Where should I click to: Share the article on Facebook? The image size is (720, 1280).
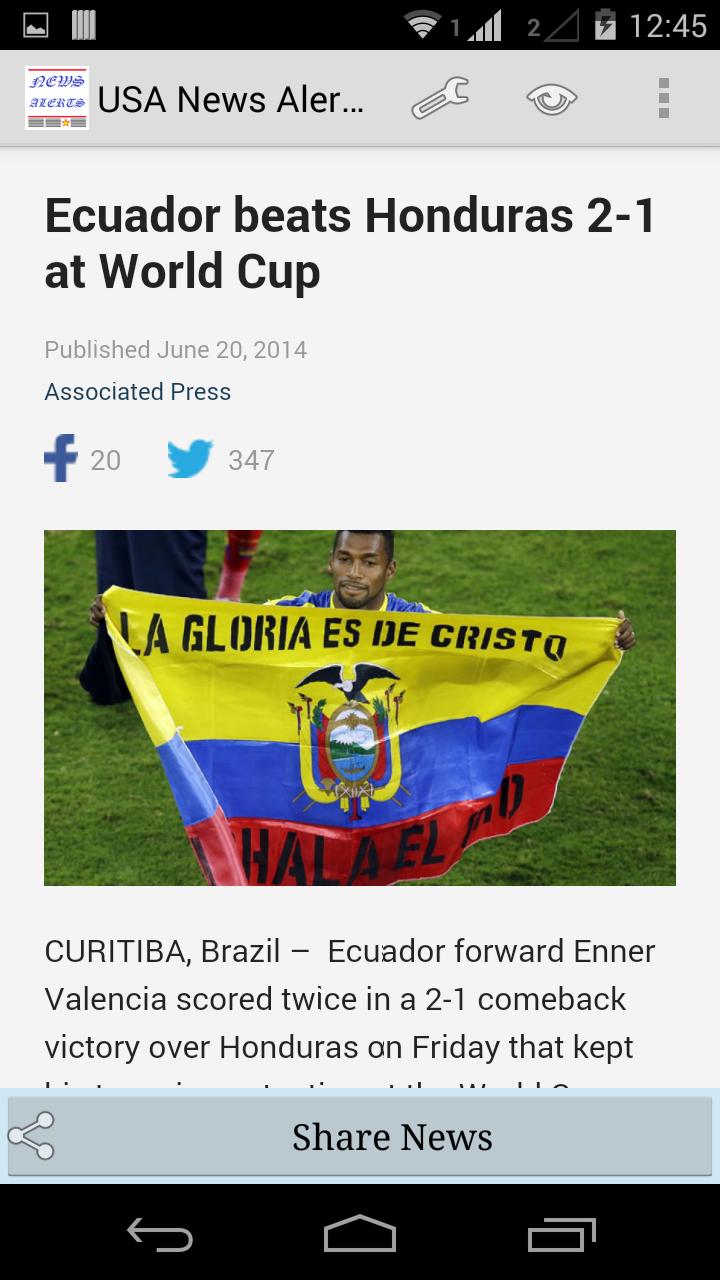point(62,459)
